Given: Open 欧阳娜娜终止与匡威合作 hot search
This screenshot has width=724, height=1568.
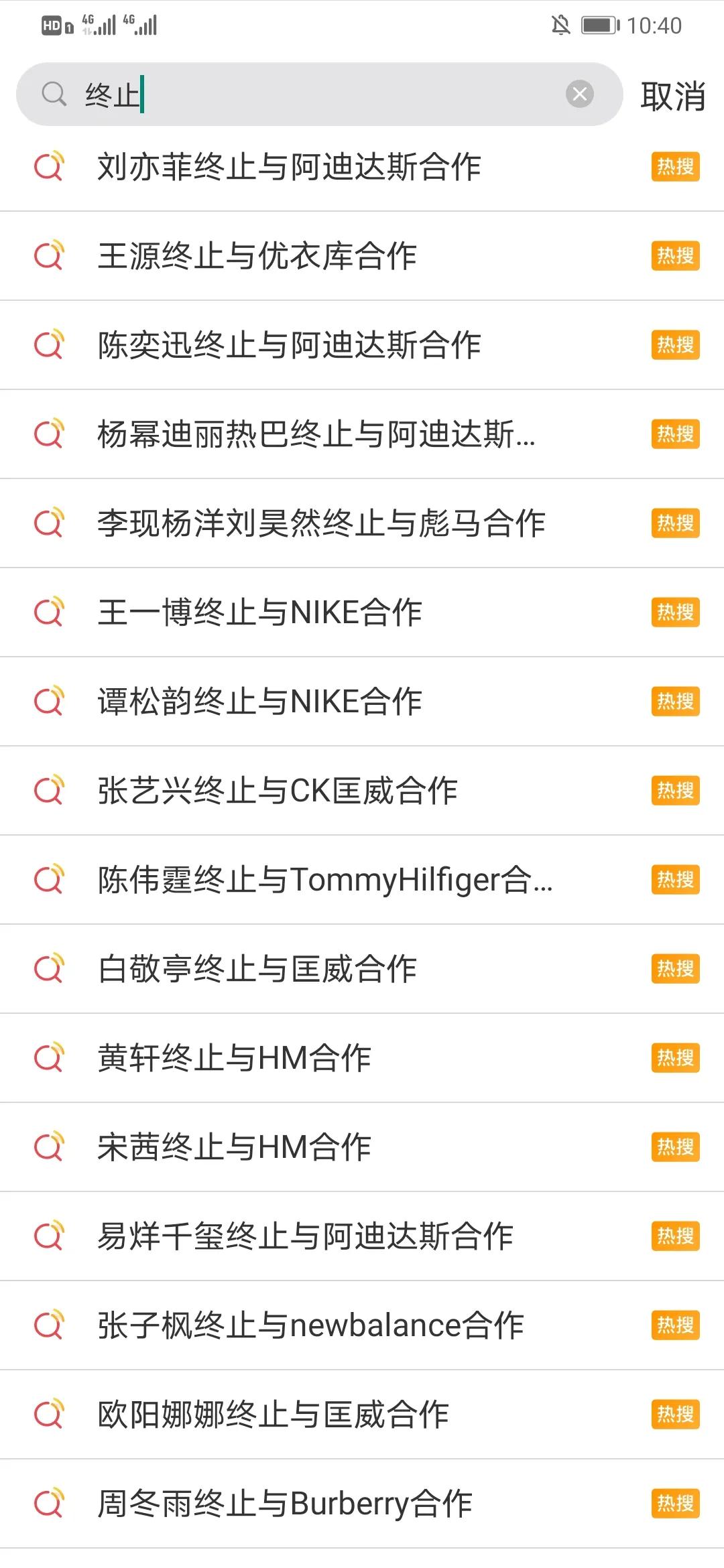Looking at the screenshot, I should [274, 1415].
